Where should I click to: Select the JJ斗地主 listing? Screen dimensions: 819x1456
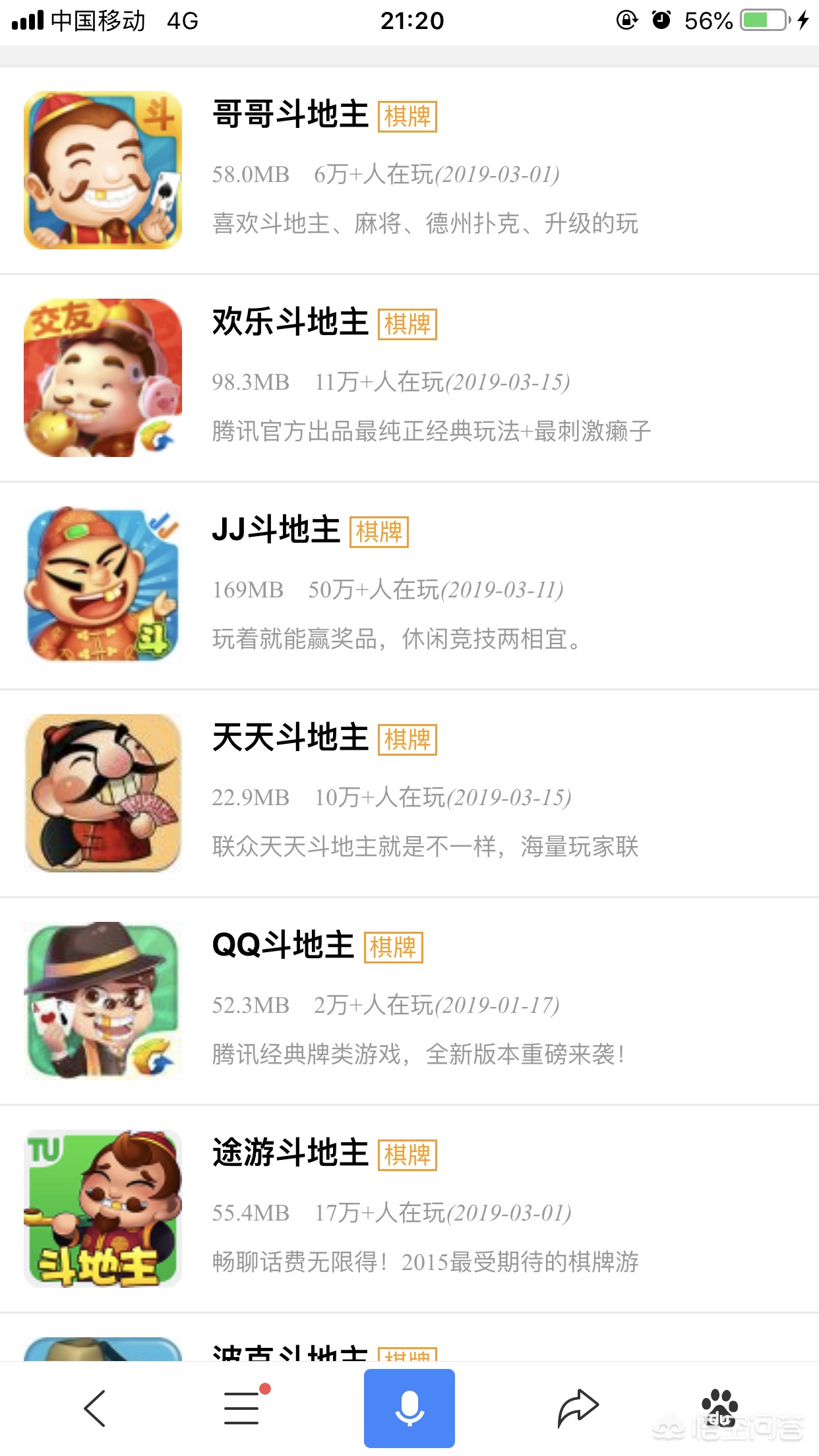click(276, 530)
